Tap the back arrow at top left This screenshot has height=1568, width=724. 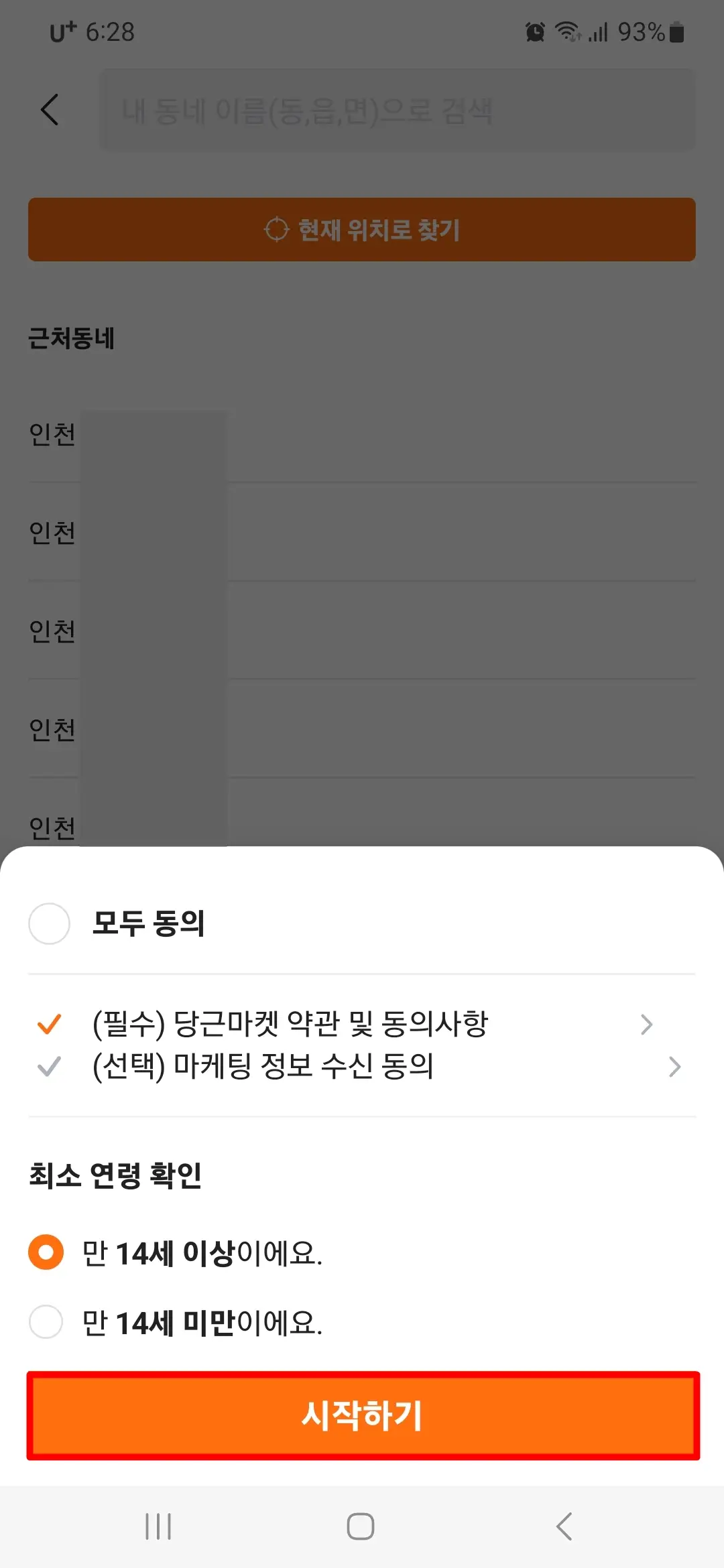(50, 109)
